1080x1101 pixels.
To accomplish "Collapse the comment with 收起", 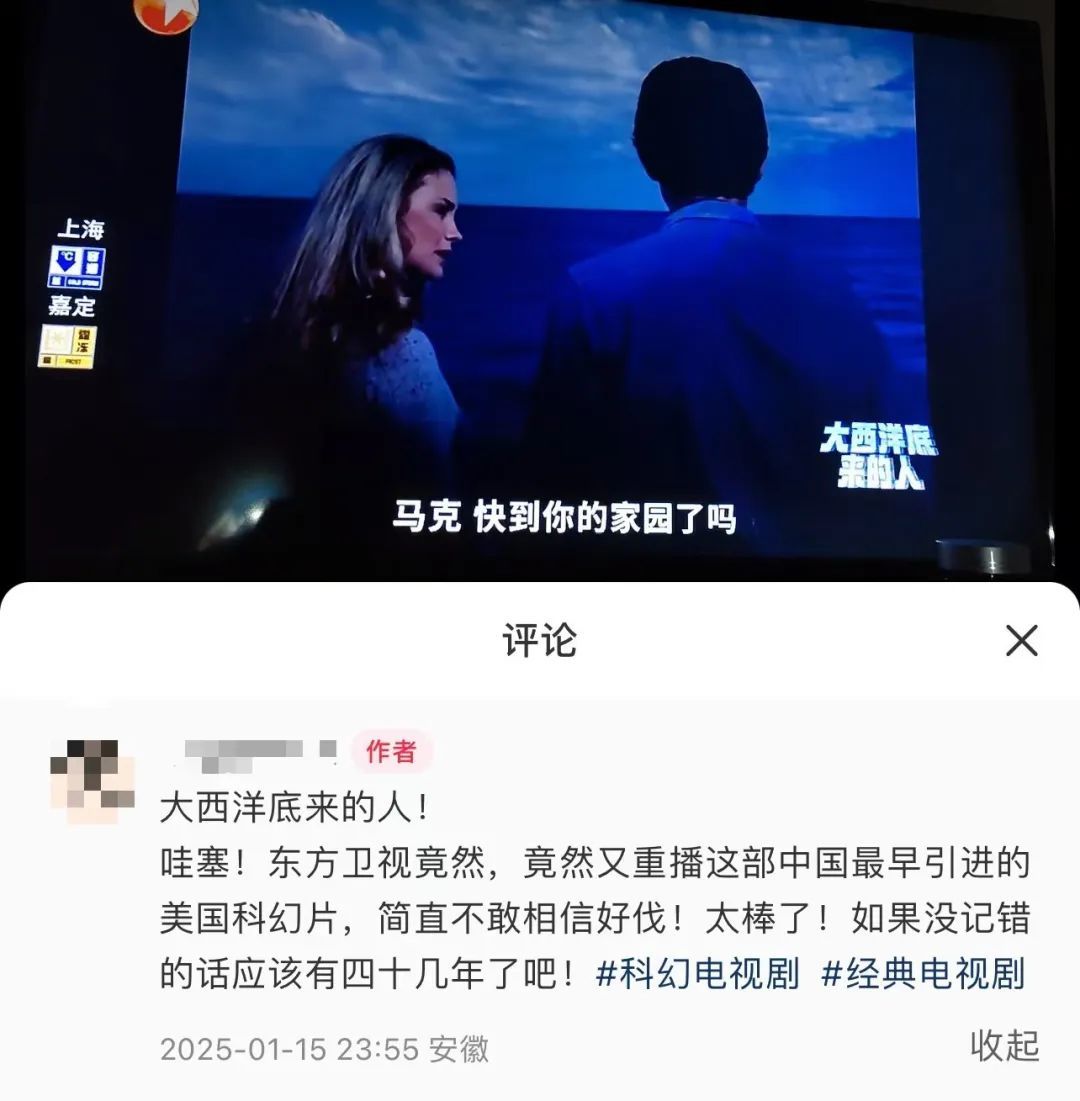I will [1004, 1046].
